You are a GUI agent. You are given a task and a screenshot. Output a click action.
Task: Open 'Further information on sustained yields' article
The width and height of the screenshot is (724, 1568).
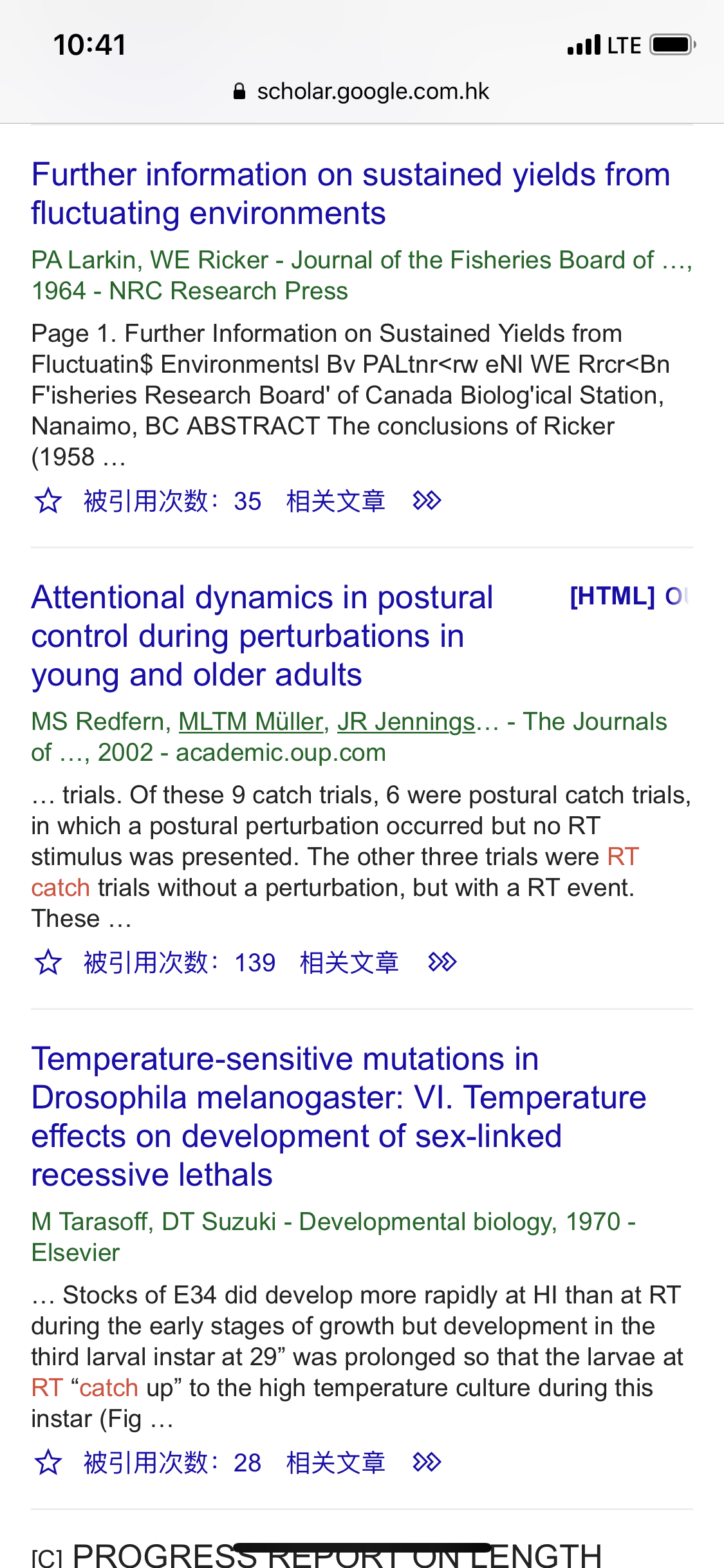pyautogui.click(x=351, y=193)
